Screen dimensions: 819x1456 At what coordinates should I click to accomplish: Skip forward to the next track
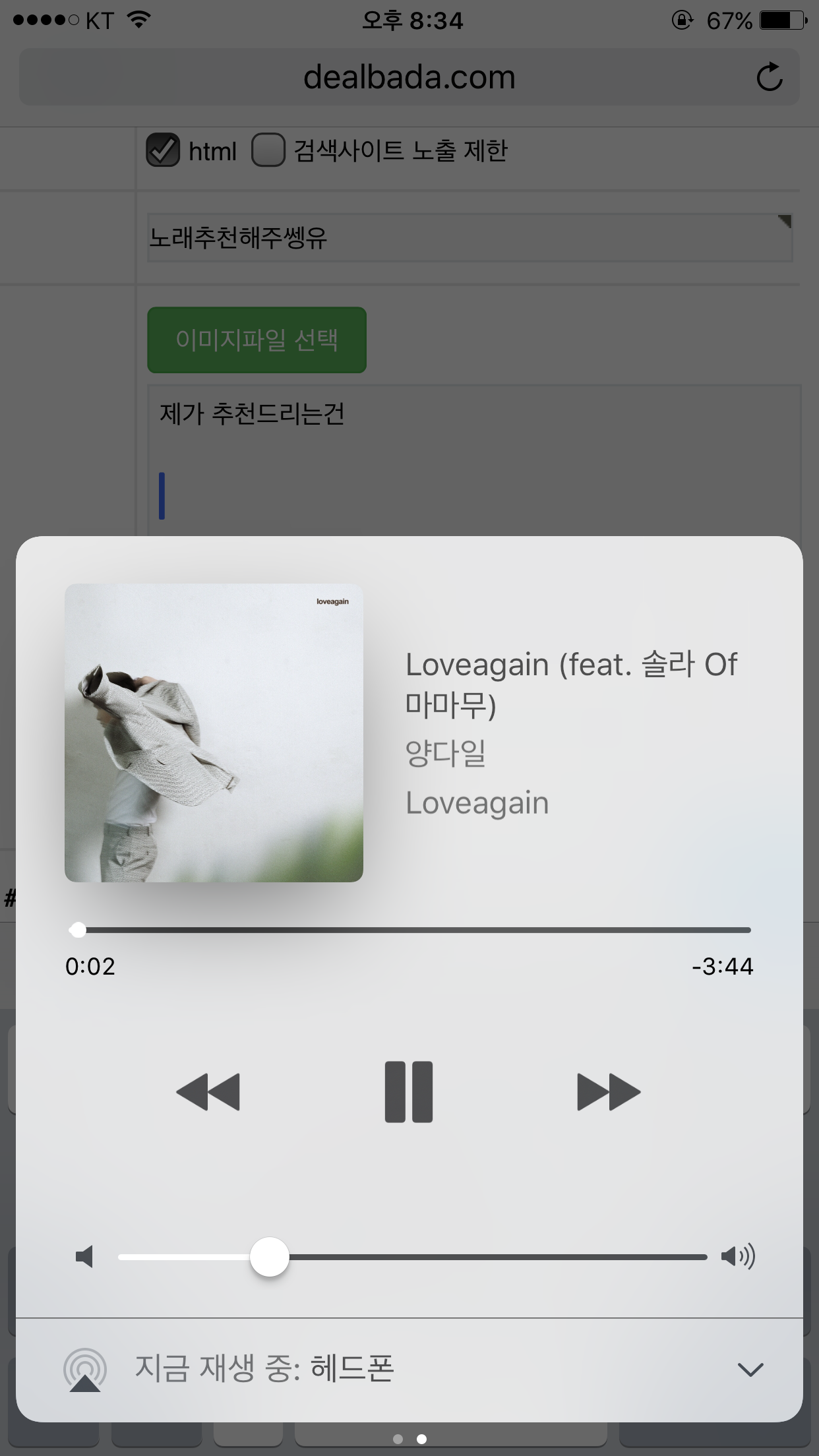[608, 1092]
